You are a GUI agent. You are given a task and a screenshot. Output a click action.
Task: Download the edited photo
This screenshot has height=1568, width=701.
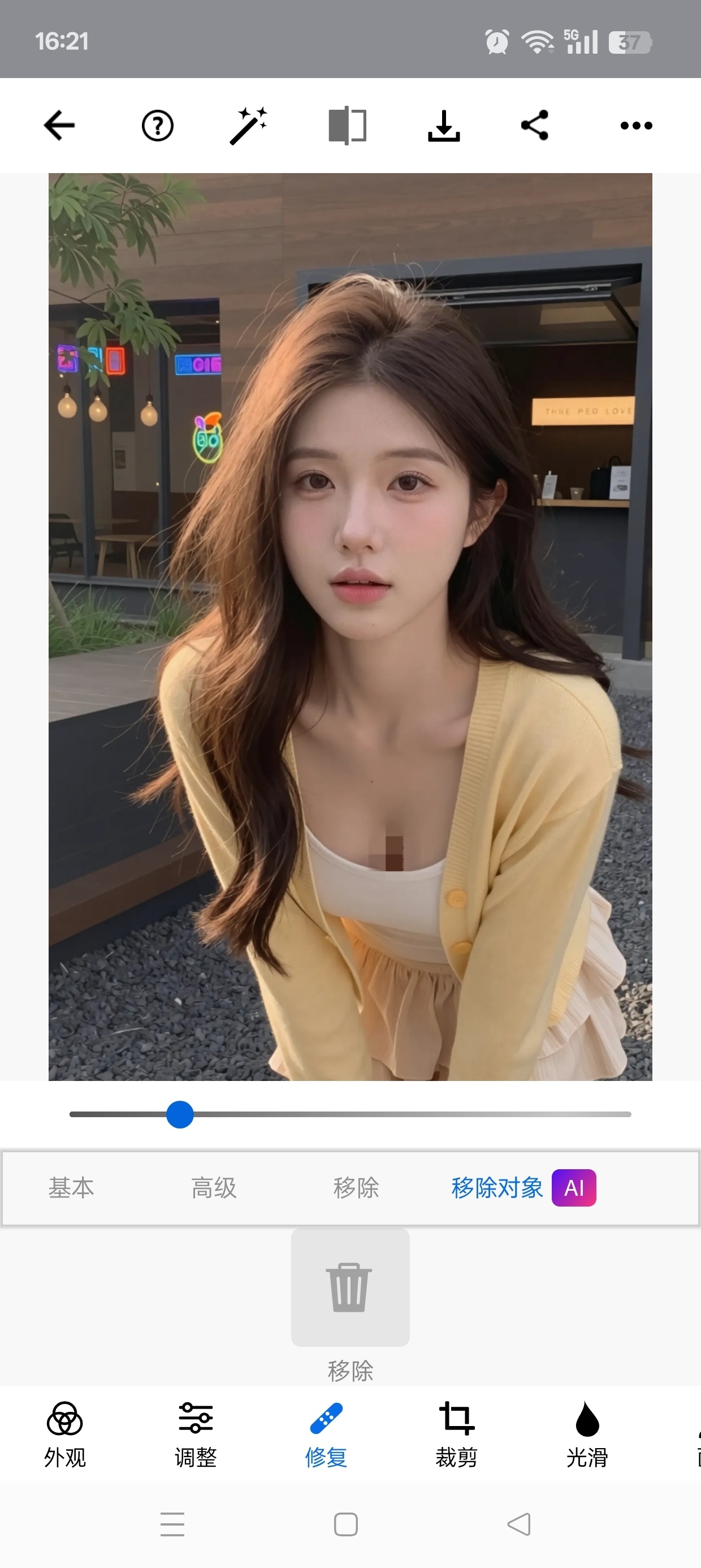(444, 126)
